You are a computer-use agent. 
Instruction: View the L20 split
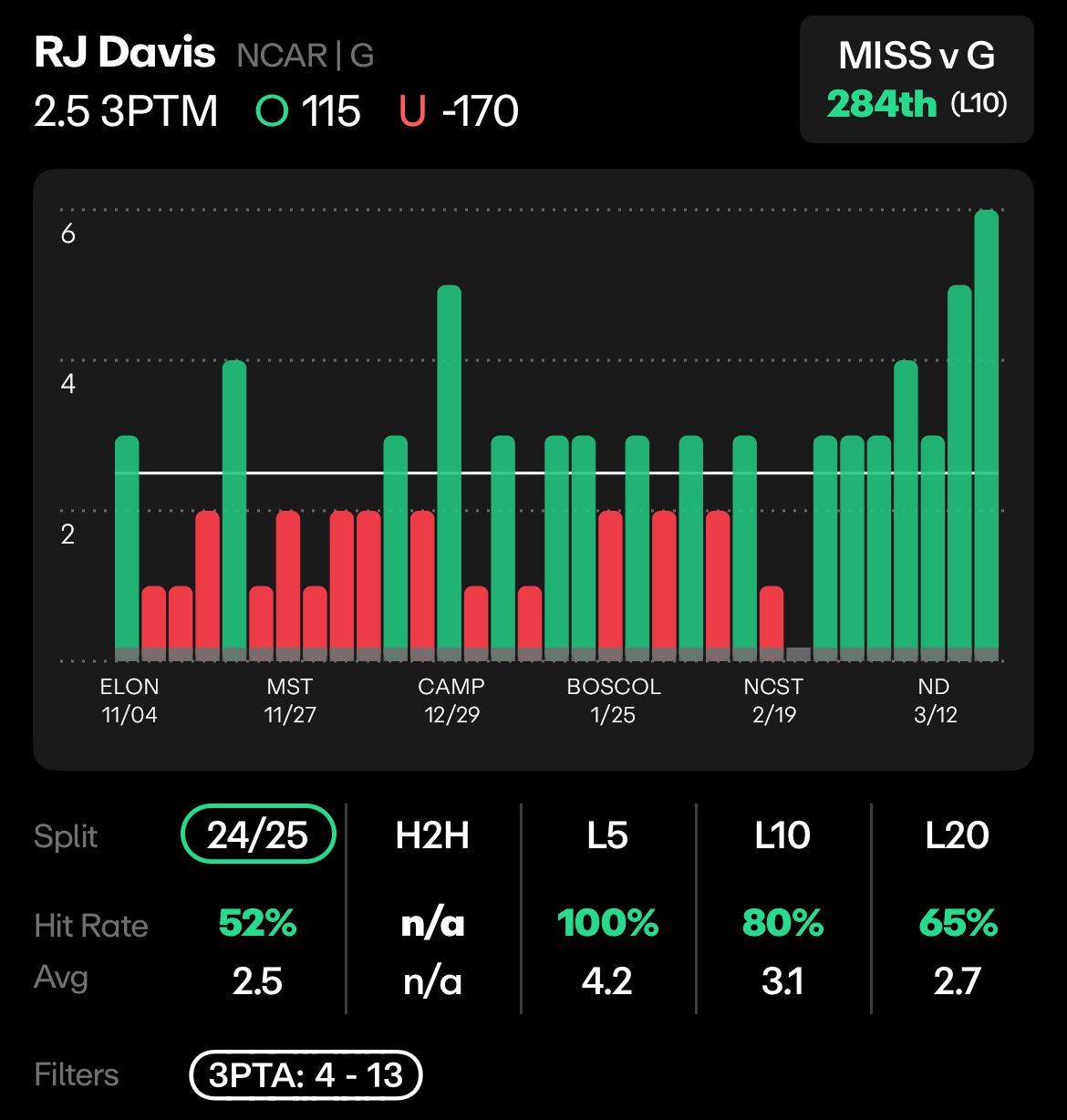pos(957,835)
